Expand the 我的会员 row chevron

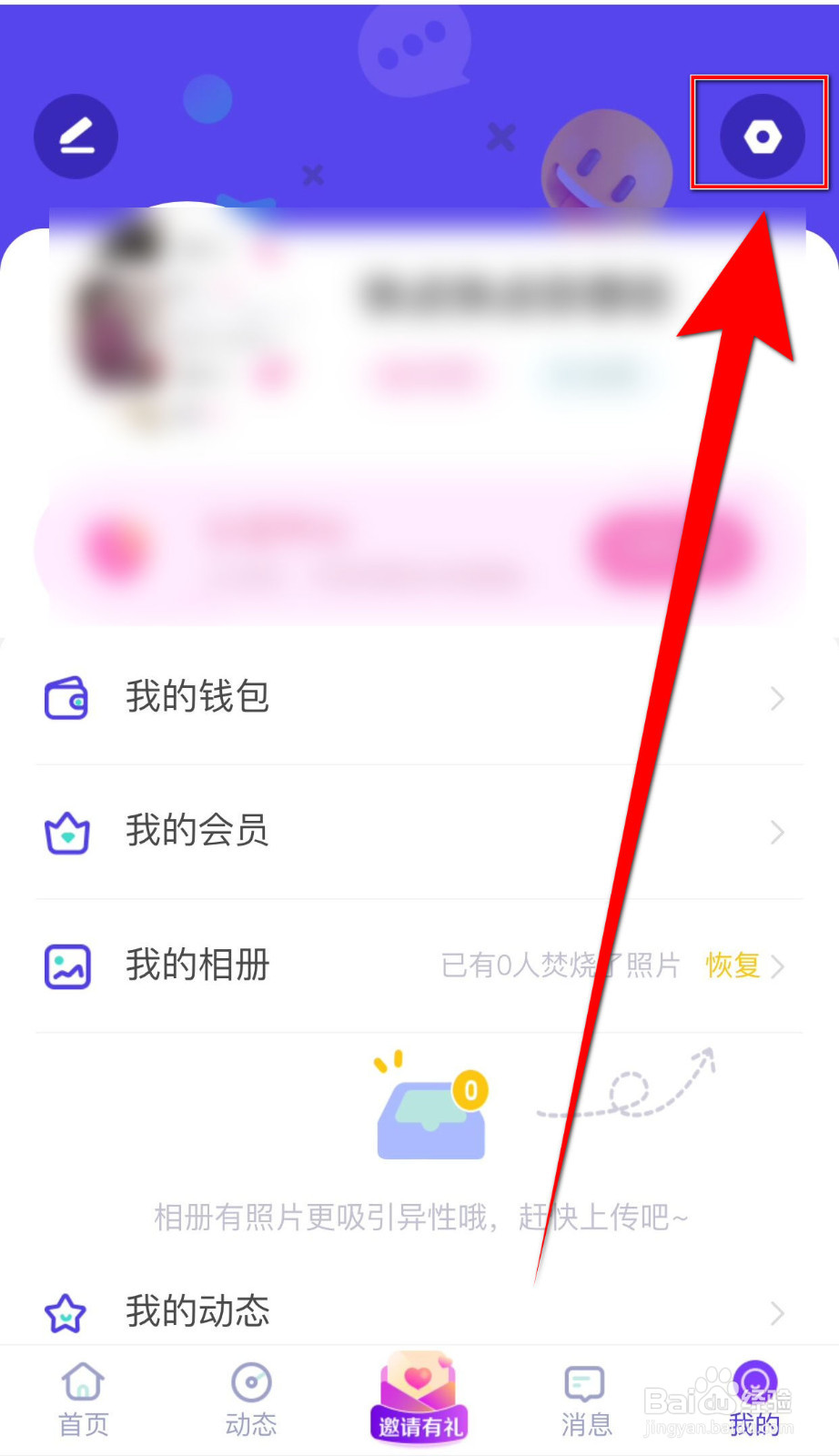pos(776,832)
